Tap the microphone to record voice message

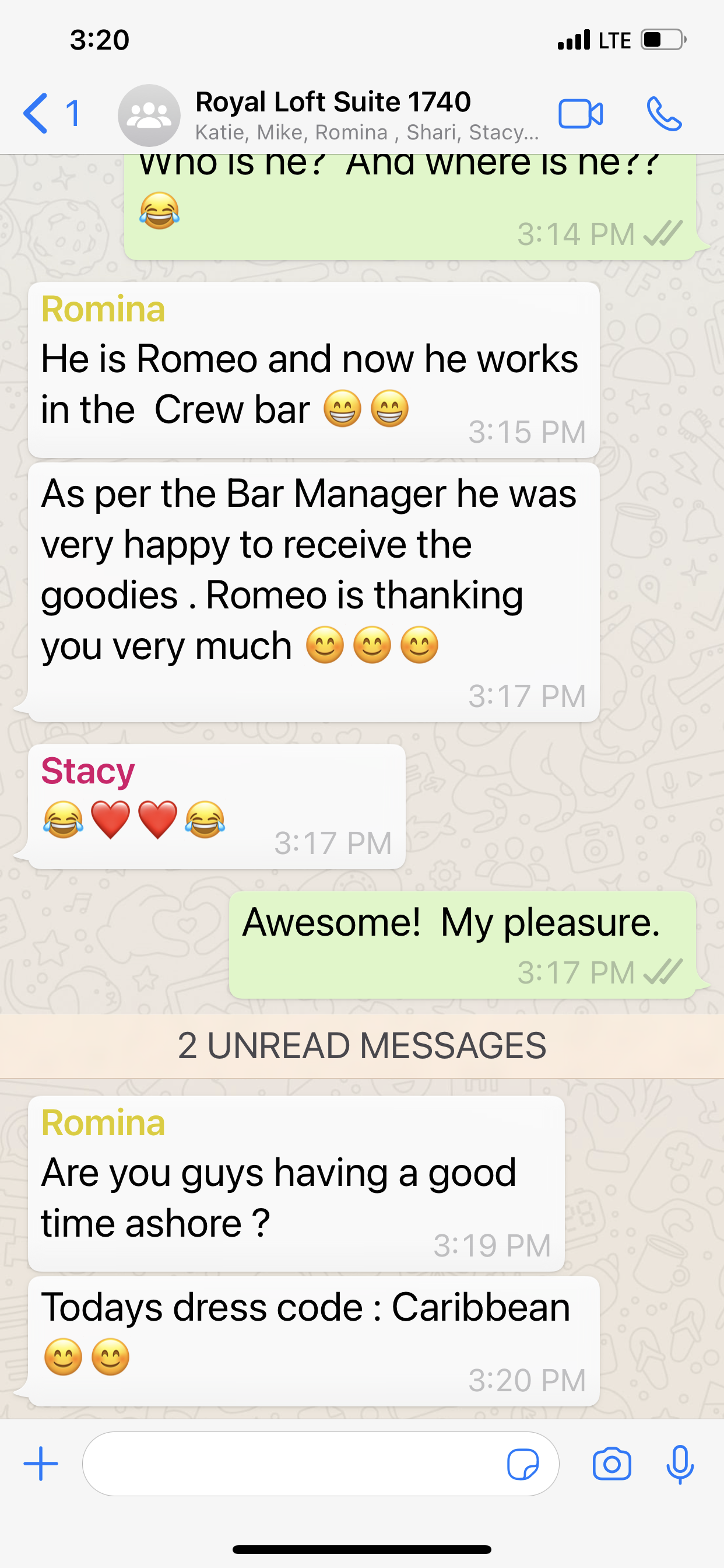tap(680, 1464)
